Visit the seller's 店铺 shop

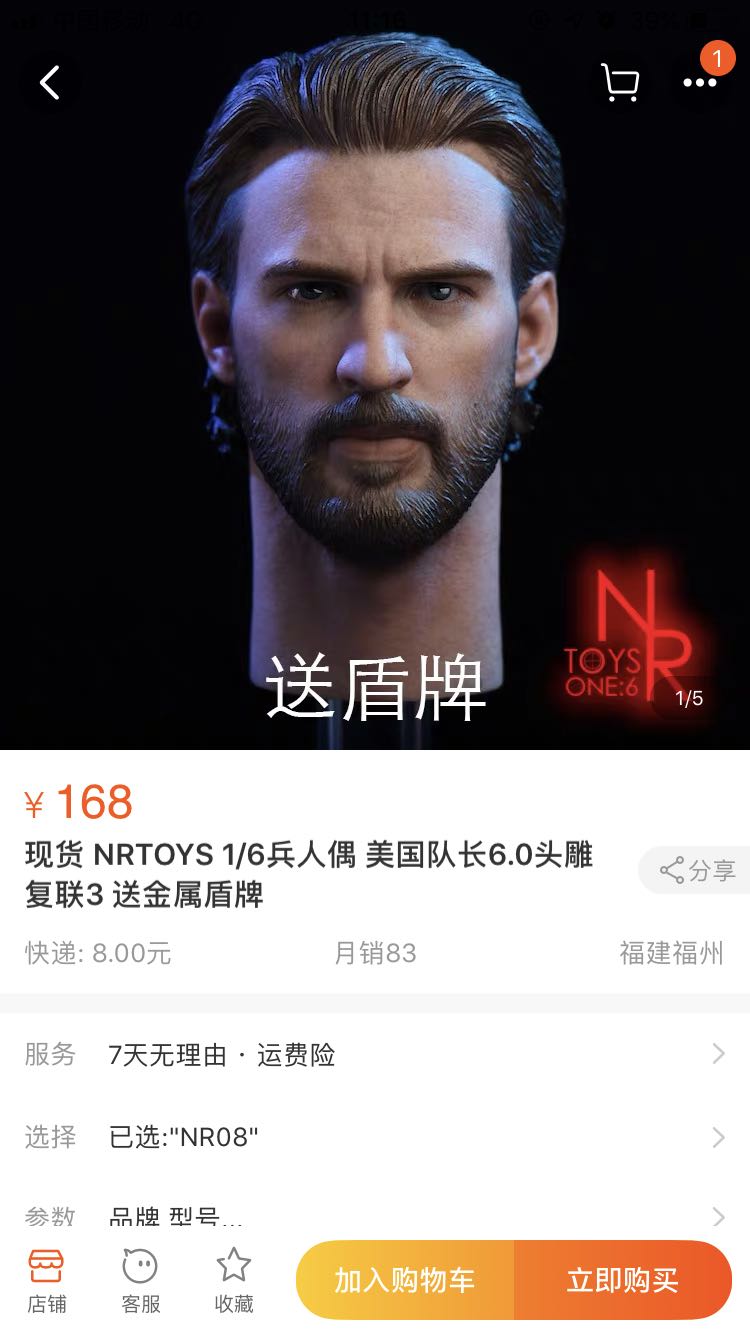(46, 1280)
